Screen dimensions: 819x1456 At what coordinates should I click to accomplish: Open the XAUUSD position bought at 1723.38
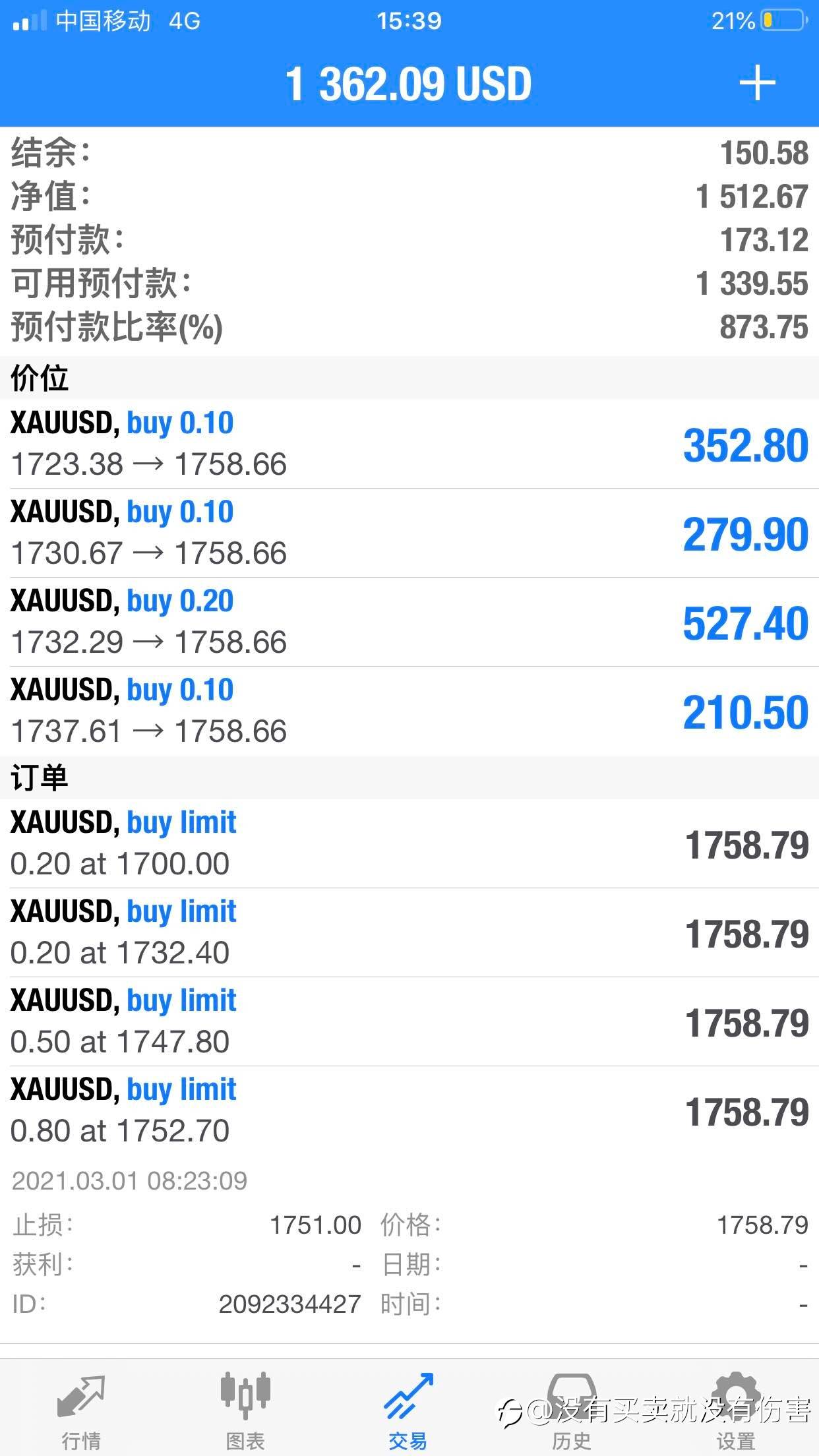[x=409, y=444]
